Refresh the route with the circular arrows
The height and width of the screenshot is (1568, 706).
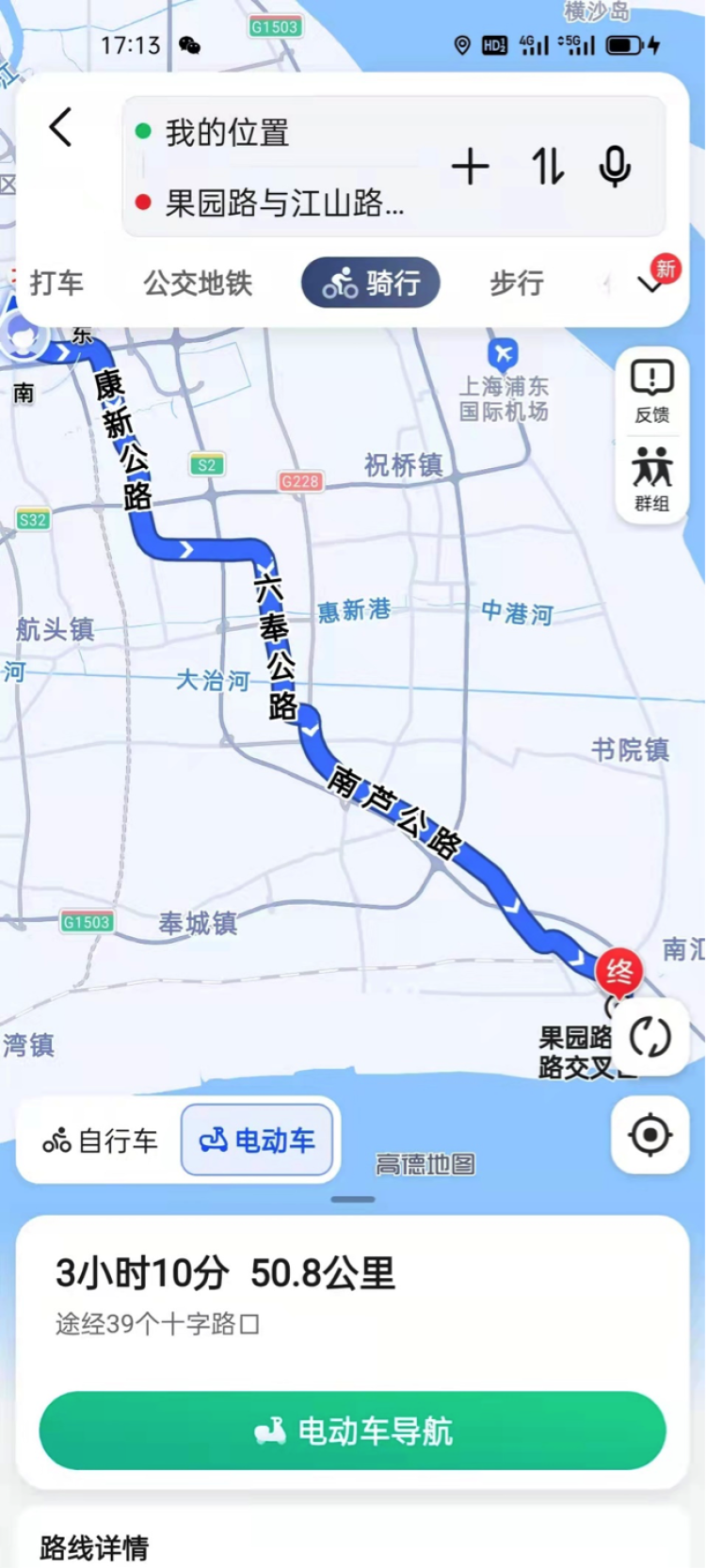click(x=650, y=1037)
